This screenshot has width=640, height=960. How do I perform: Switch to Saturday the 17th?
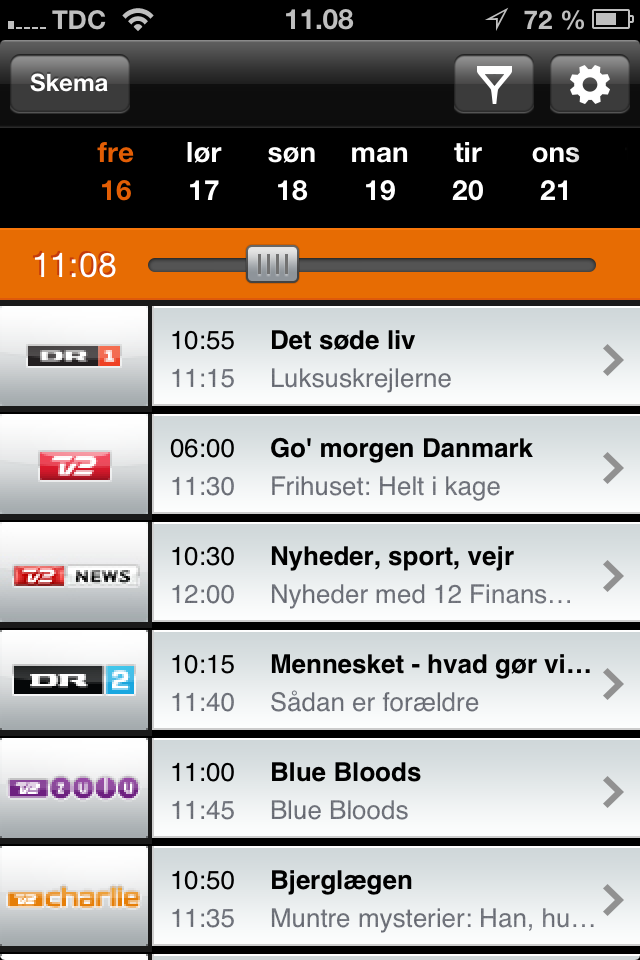point(203,171)
